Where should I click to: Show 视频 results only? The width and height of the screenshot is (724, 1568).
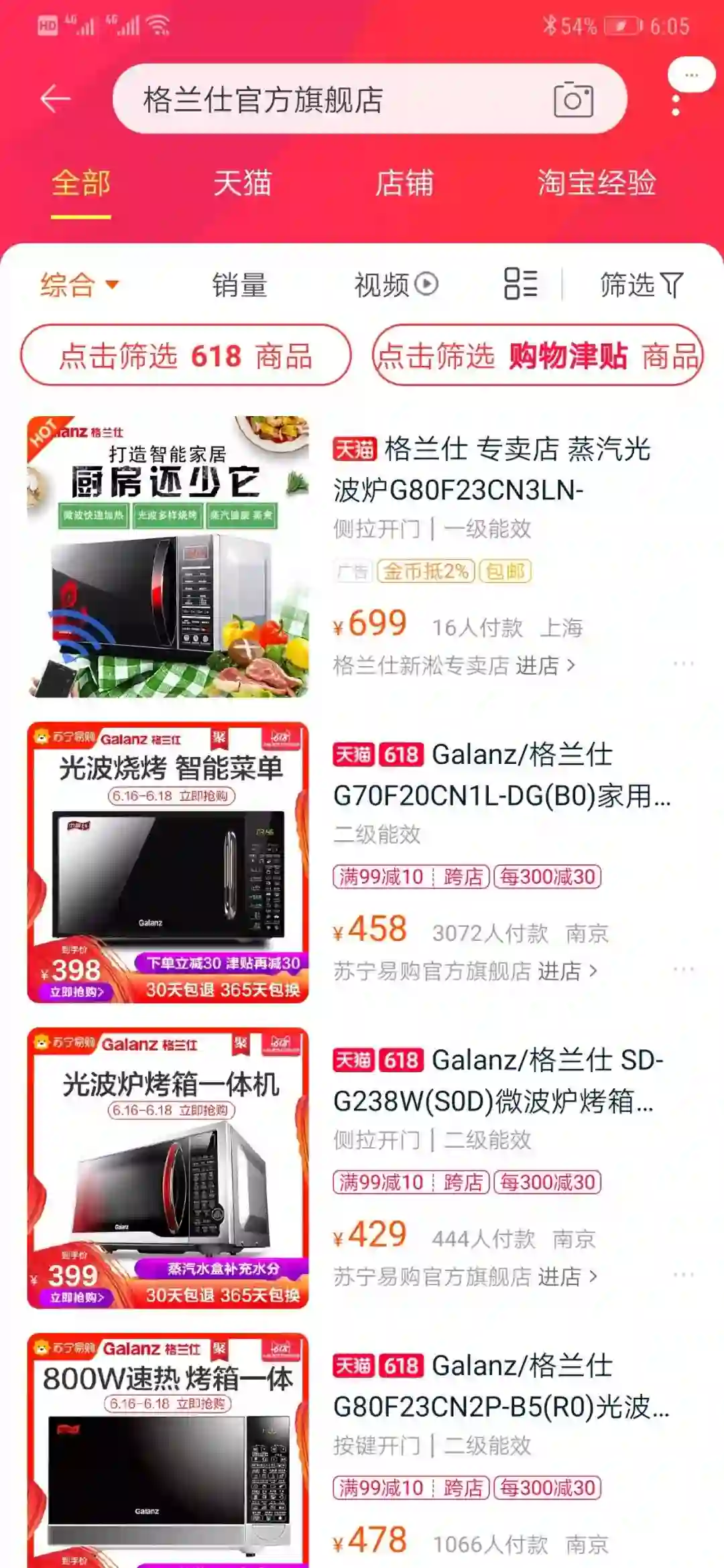[396, 285]
